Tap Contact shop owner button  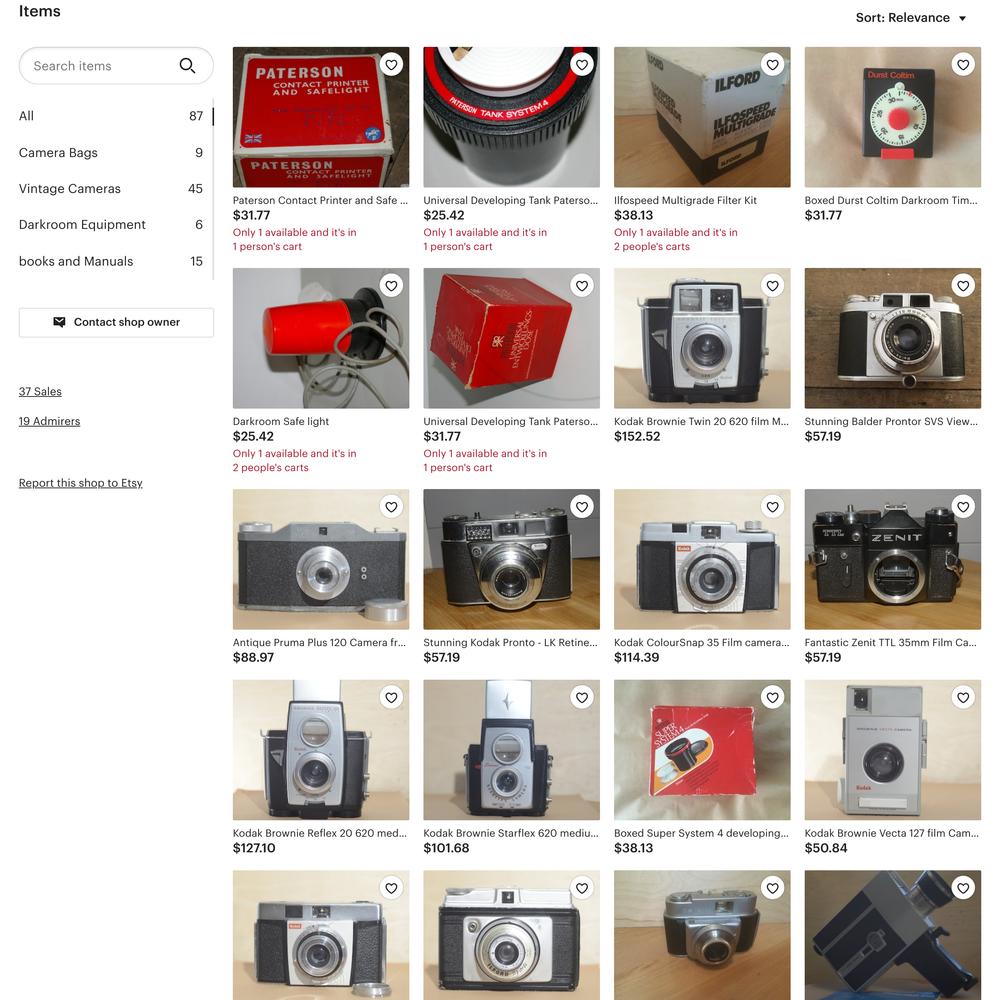116,322
